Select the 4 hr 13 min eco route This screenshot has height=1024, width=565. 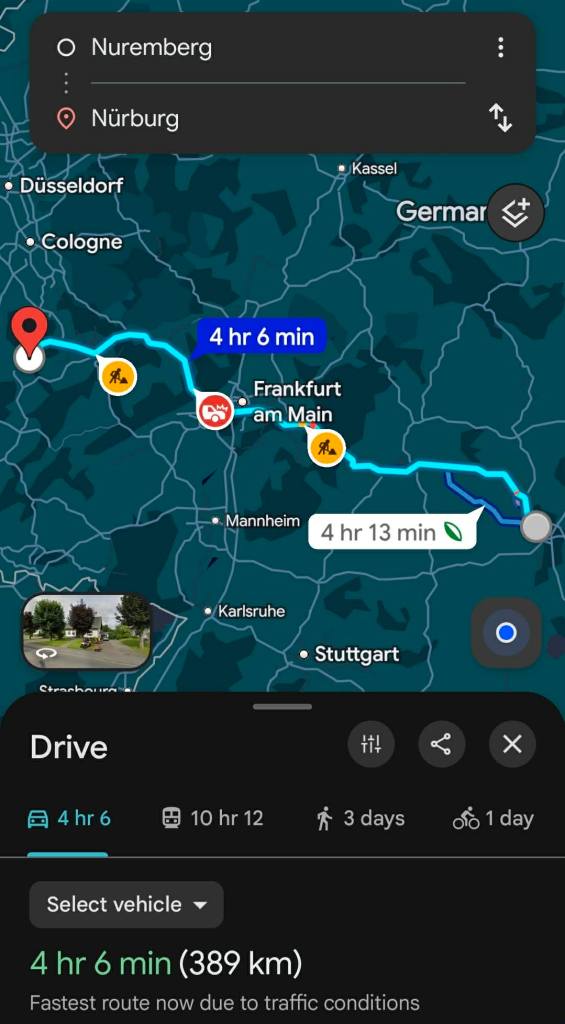[x=393, y=532]
